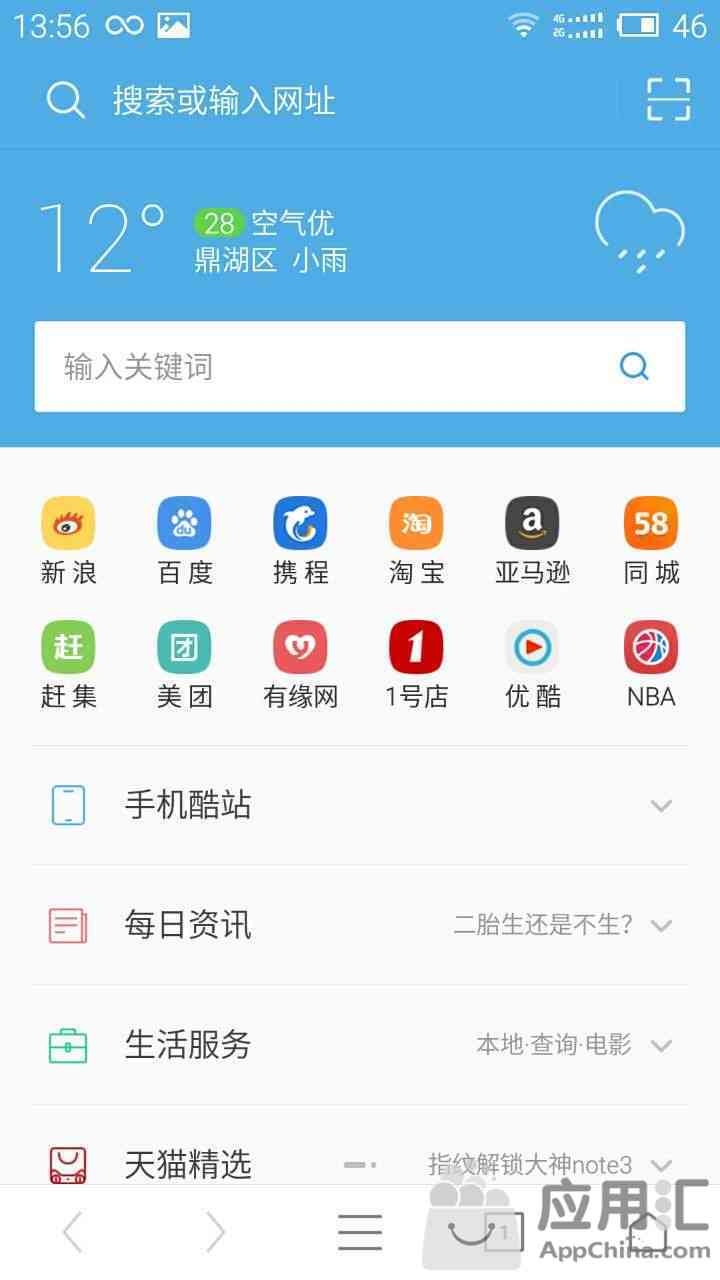The height and width of the screenshot is (1280, 720).
Task: Visit 58 同城
Action: click(x=651, y=540)
